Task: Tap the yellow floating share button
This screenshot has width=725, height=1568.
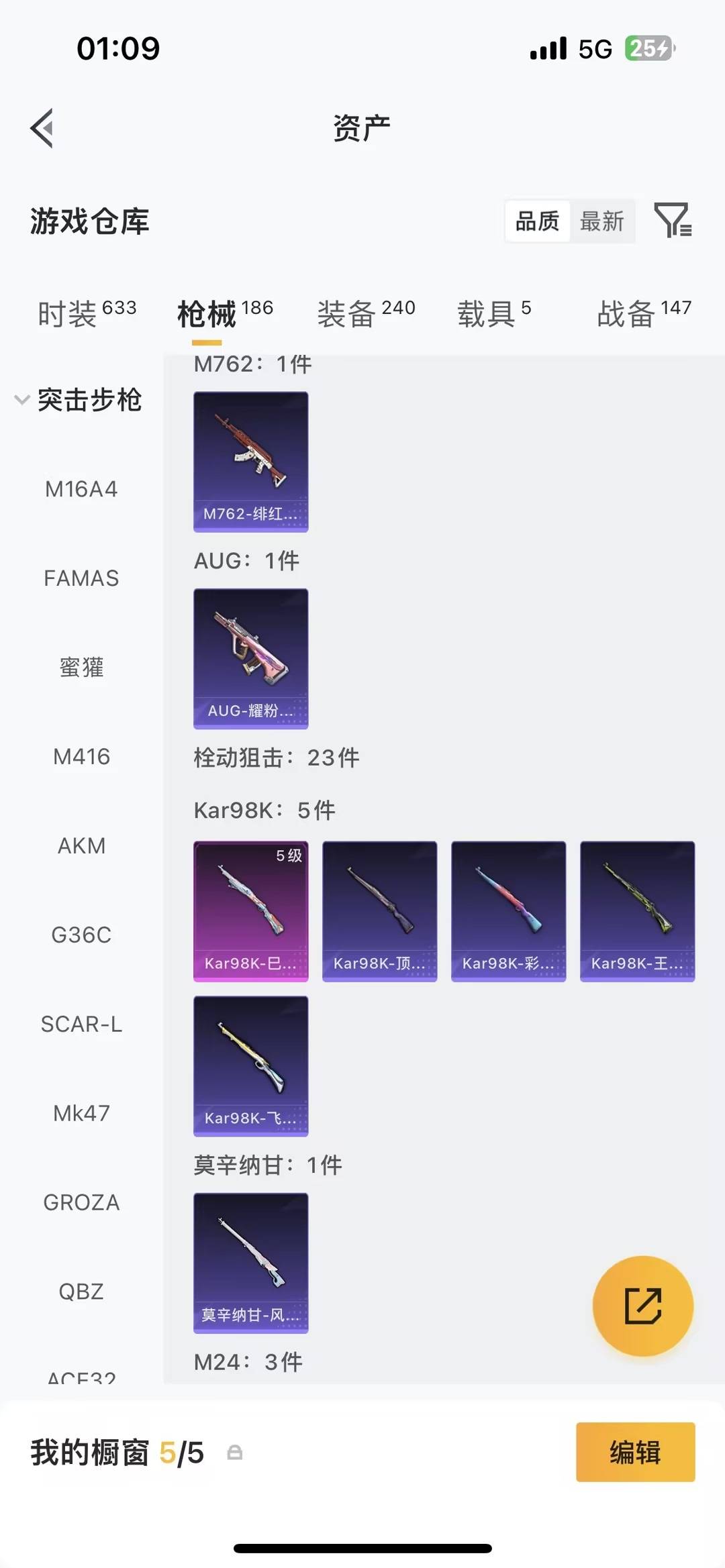Action: 642,1305
